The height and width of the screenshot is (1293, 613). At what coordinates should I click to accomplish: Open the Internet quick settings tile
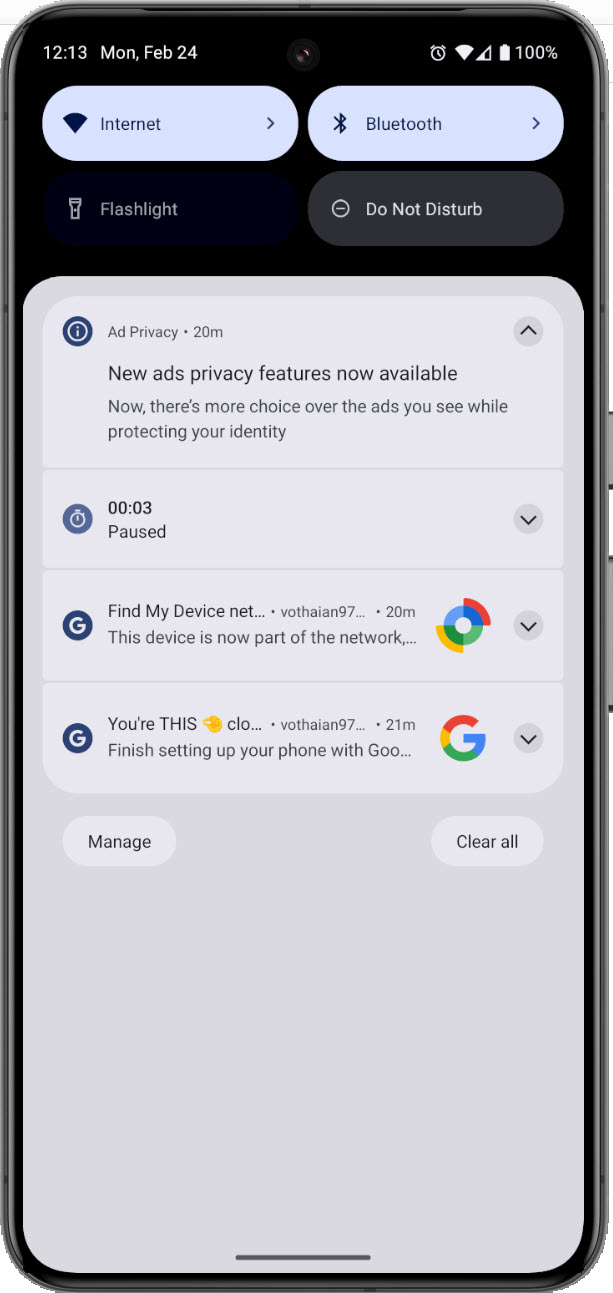tap(170, 124)
